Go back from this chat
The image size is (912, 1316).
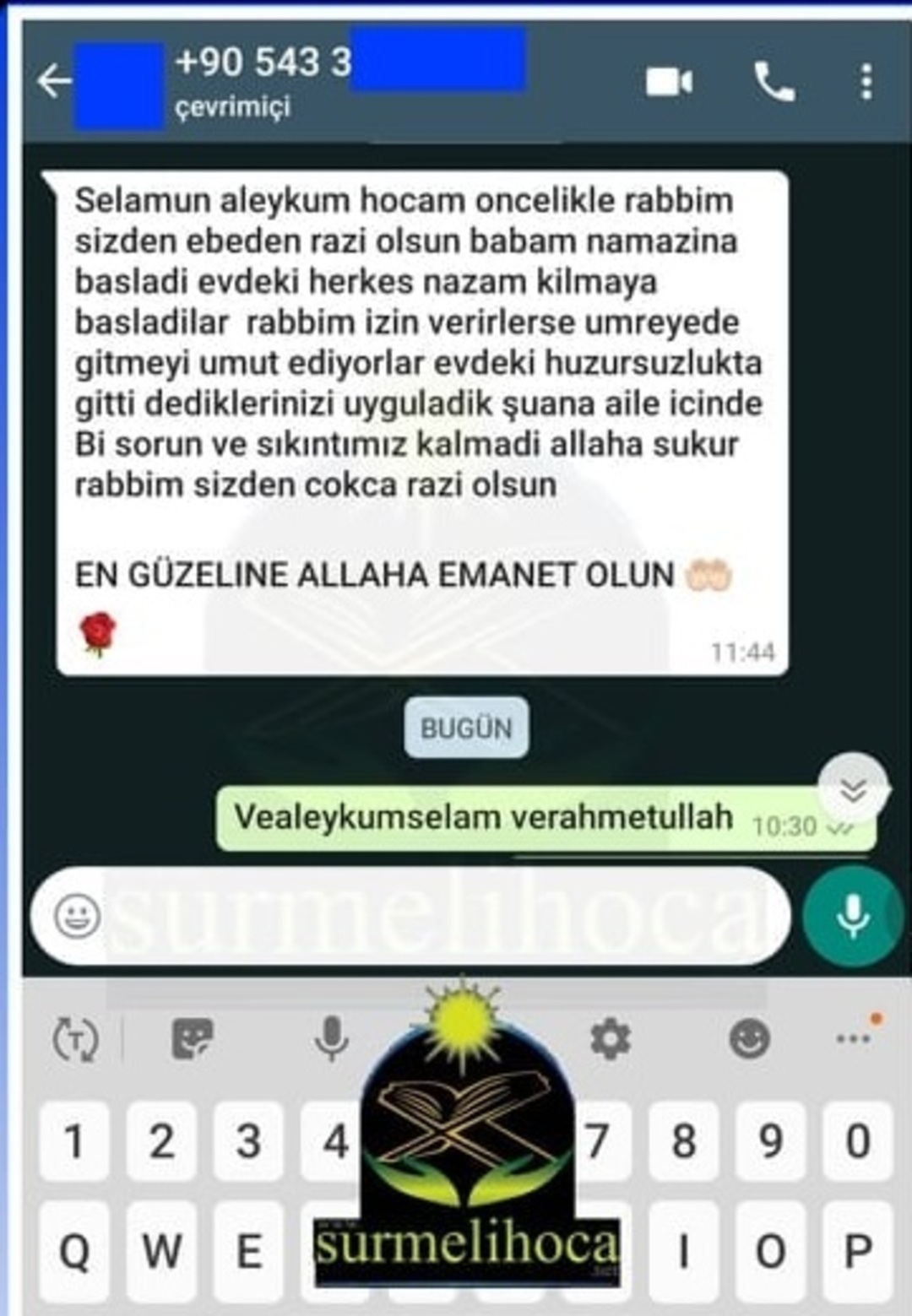(x=54, y=82)
